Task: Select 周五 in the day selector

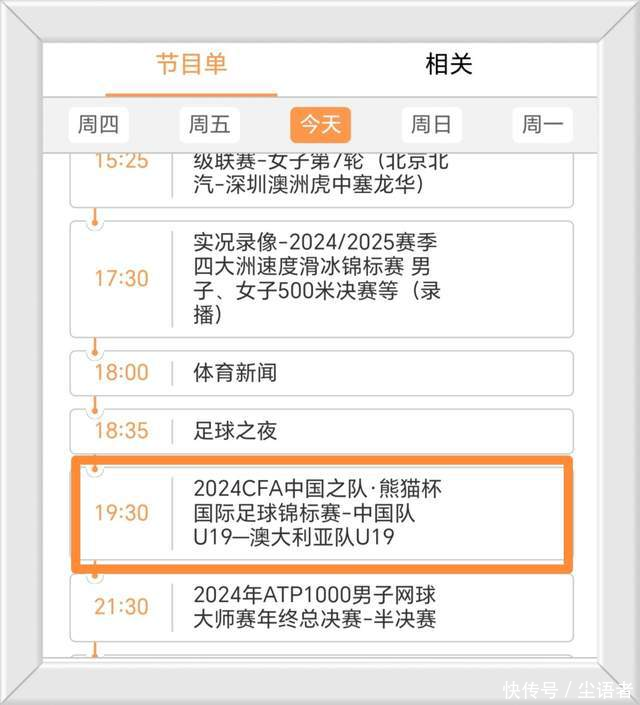Action: coord(210,125)
